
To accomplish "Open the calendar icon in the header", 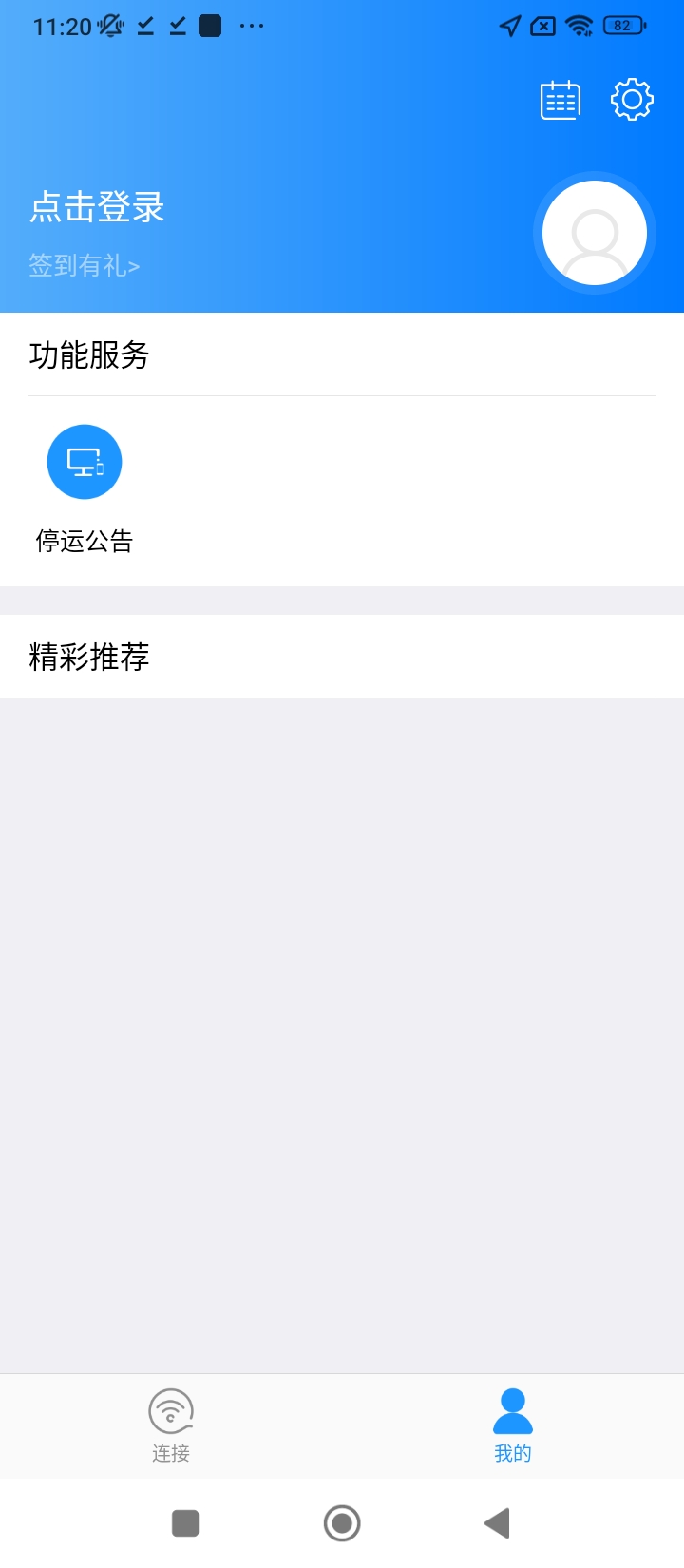I will pyautogui.click(x=560, y=100).
